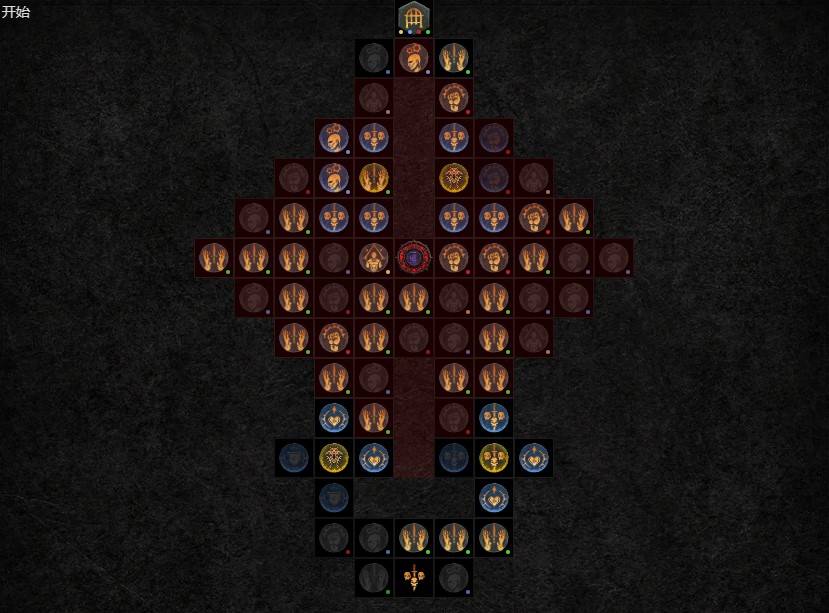Tap the red legendary node at board center
This screenshot has height=613, width=829.
tap(413, 257)
